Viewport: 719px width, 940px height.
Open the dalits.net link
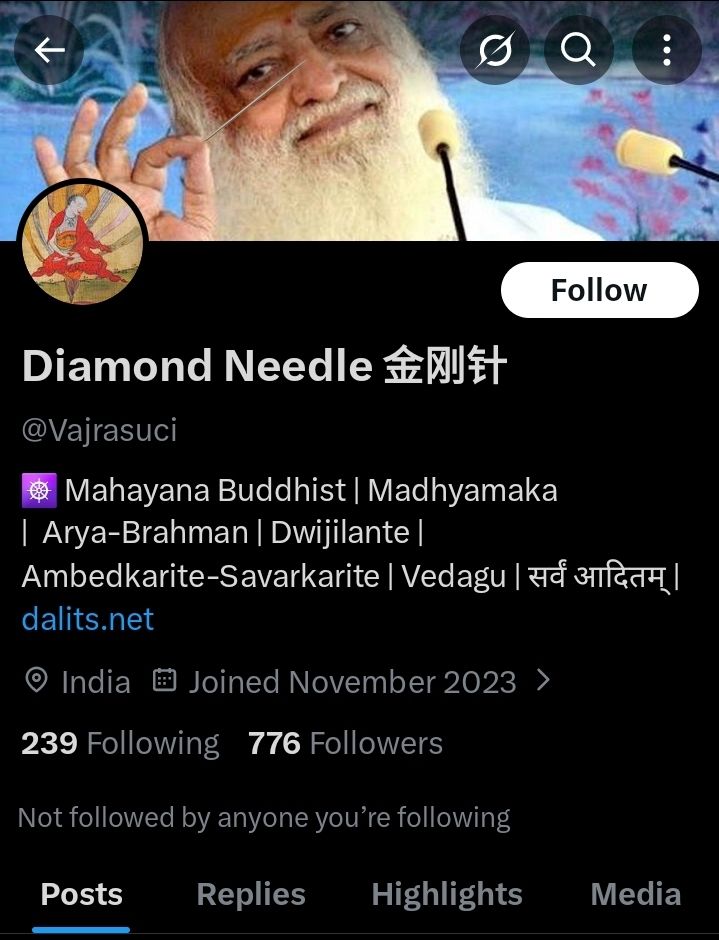point(88,619)
